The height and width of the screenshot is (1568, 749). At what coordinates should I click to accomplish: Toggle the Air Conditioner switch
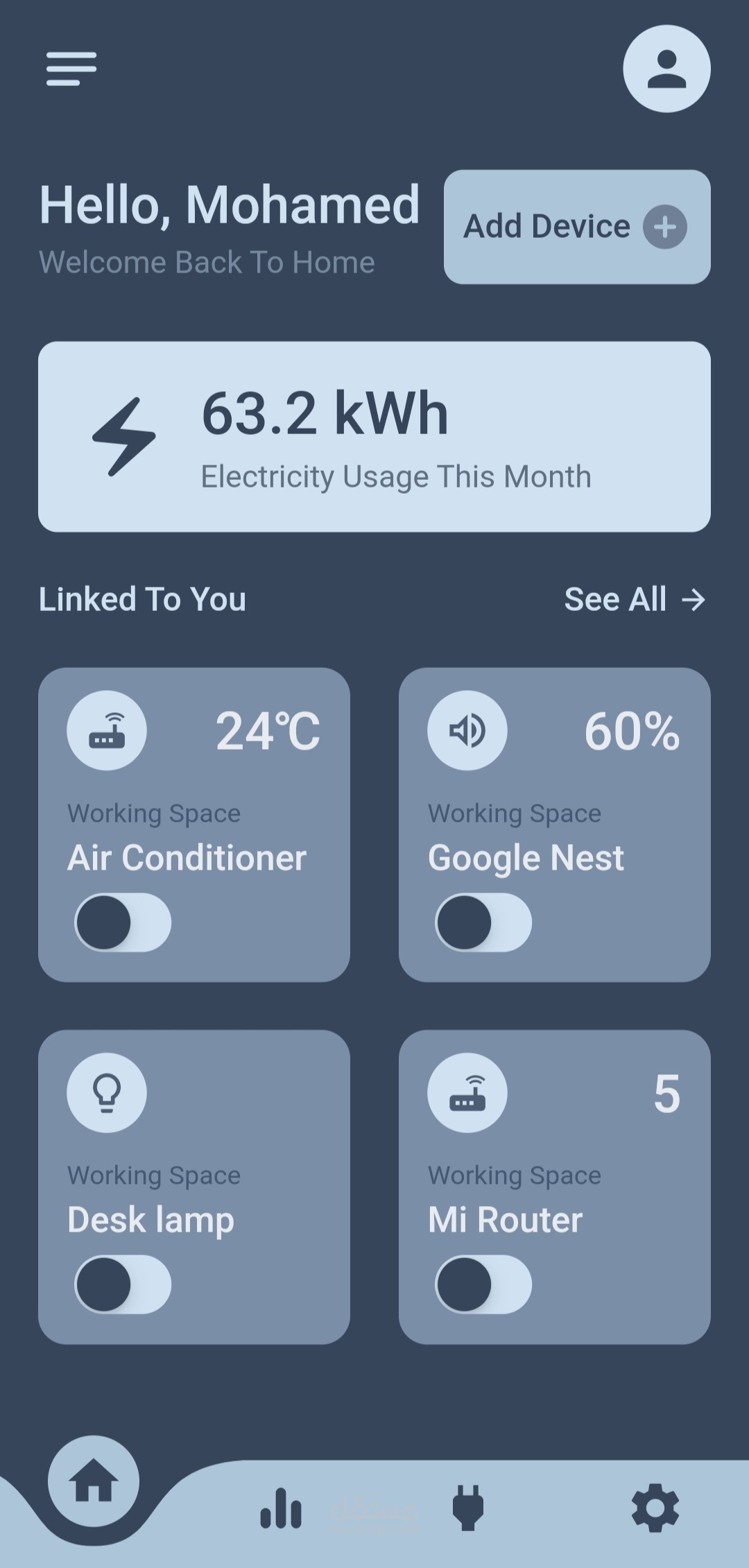(123, 922)
